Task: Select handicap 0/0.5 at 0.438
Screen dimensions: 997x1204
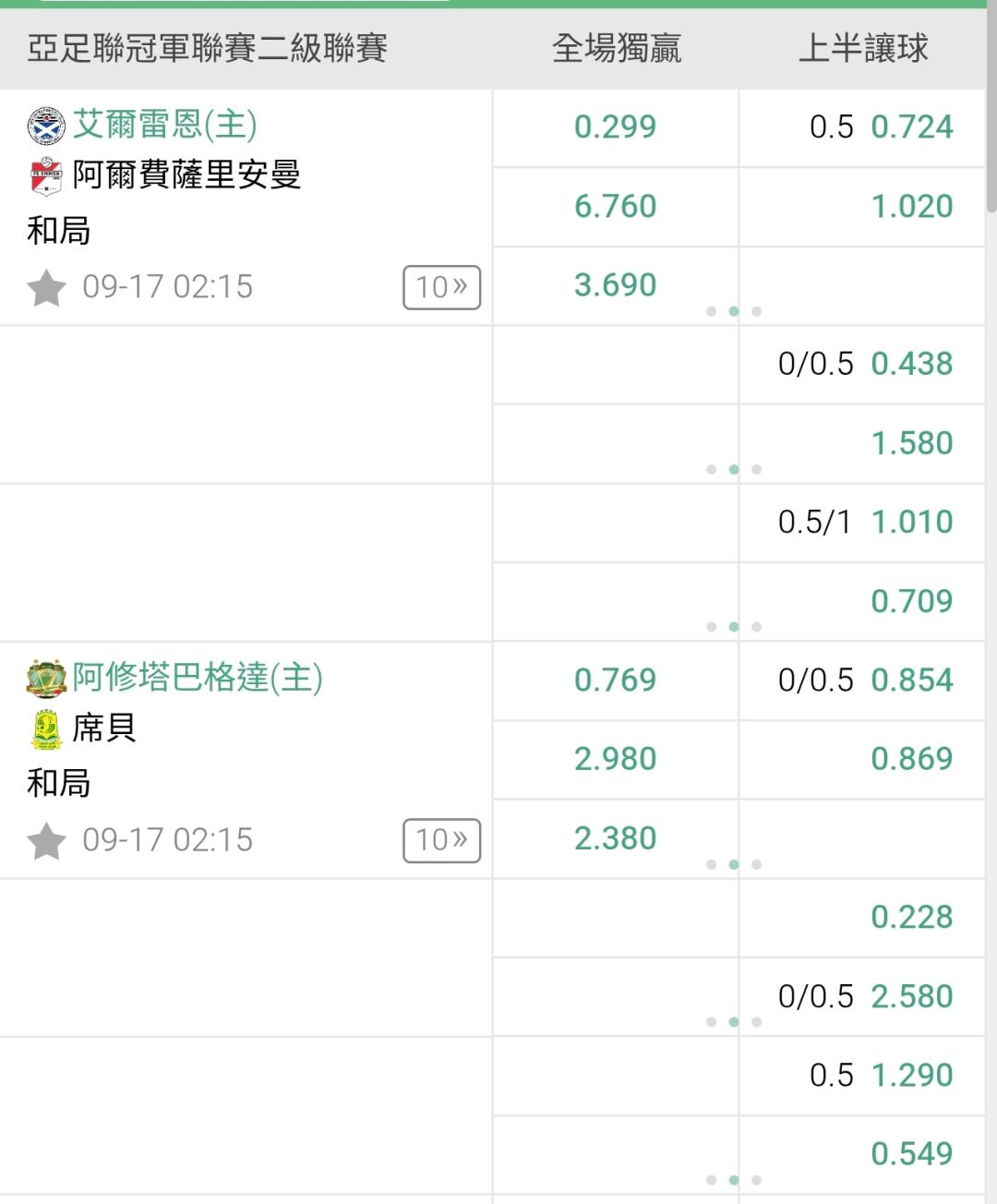Action: pos(862,365)
